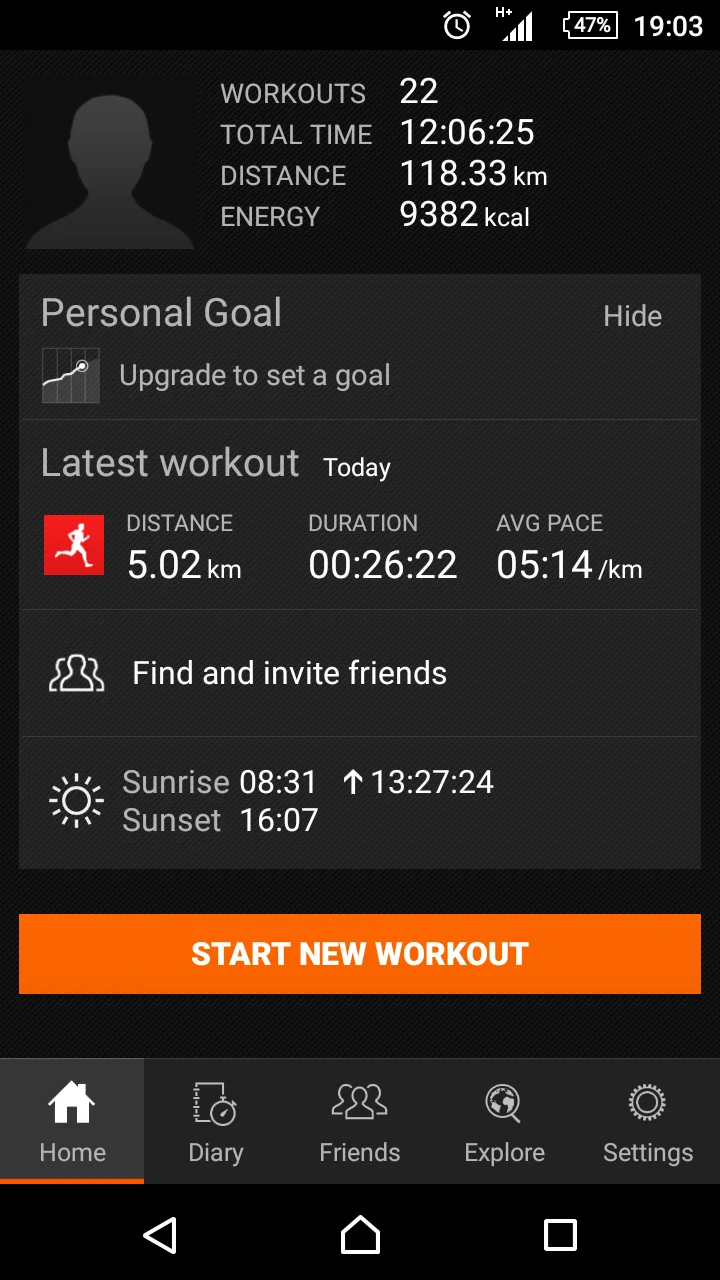720x1280 pixels.
Task: Open the profile picture placeholder
Action: tap(110, 162)
